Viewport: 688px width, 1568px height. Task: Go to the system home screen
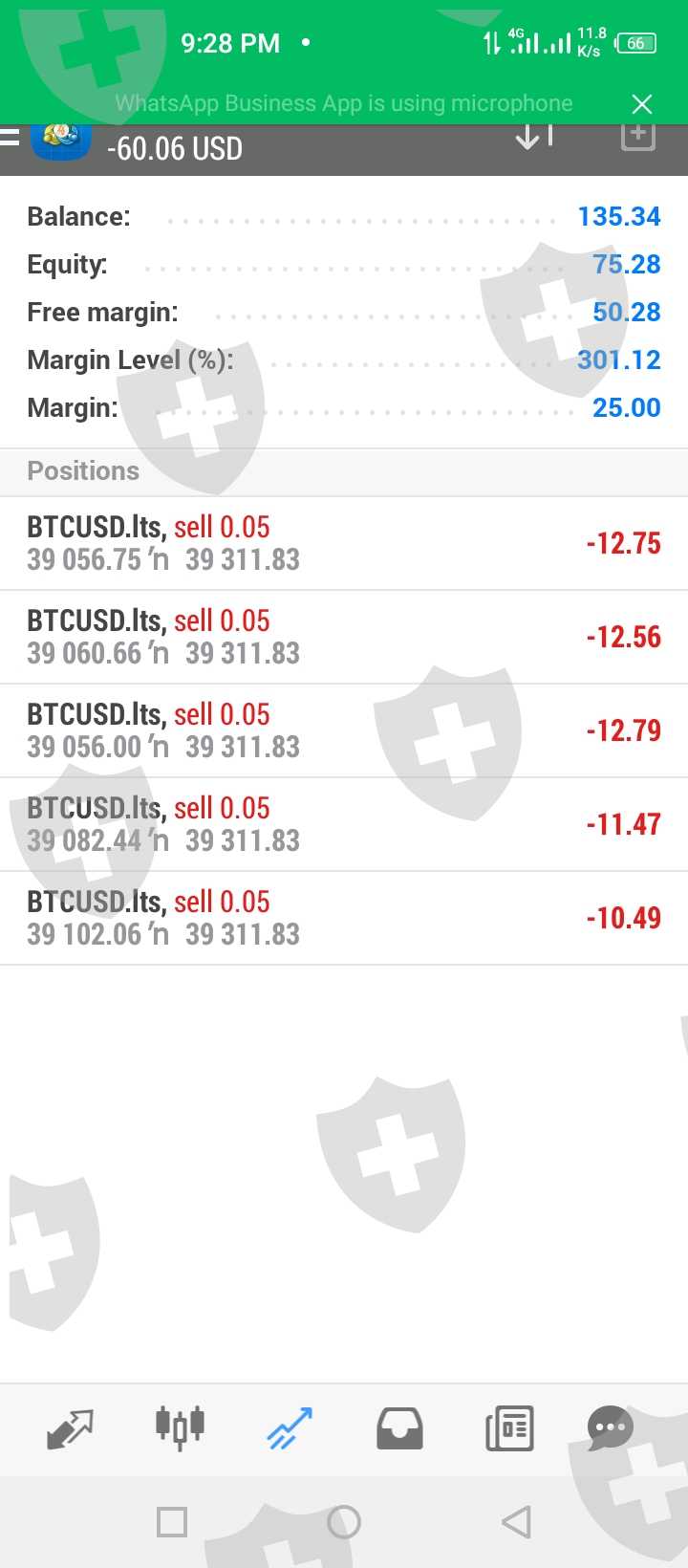click(x=344, y=1522)
